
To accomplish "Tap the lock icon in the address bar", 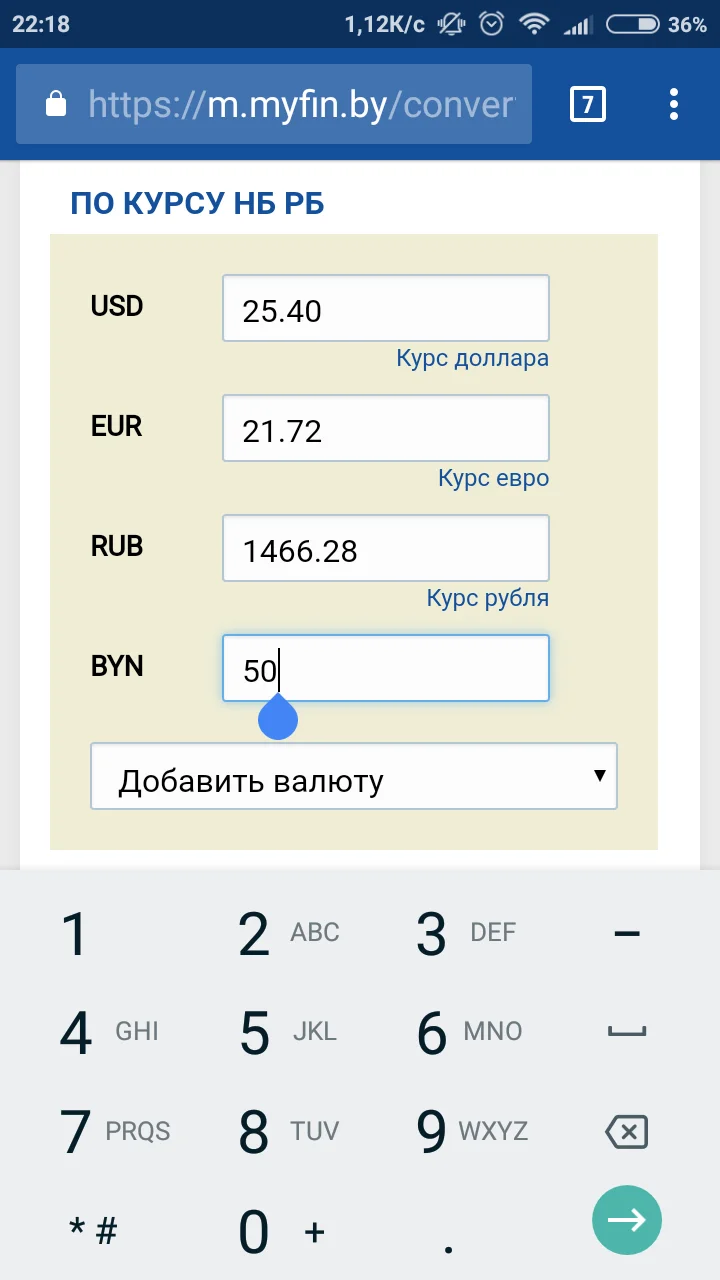I will [57, 103].
